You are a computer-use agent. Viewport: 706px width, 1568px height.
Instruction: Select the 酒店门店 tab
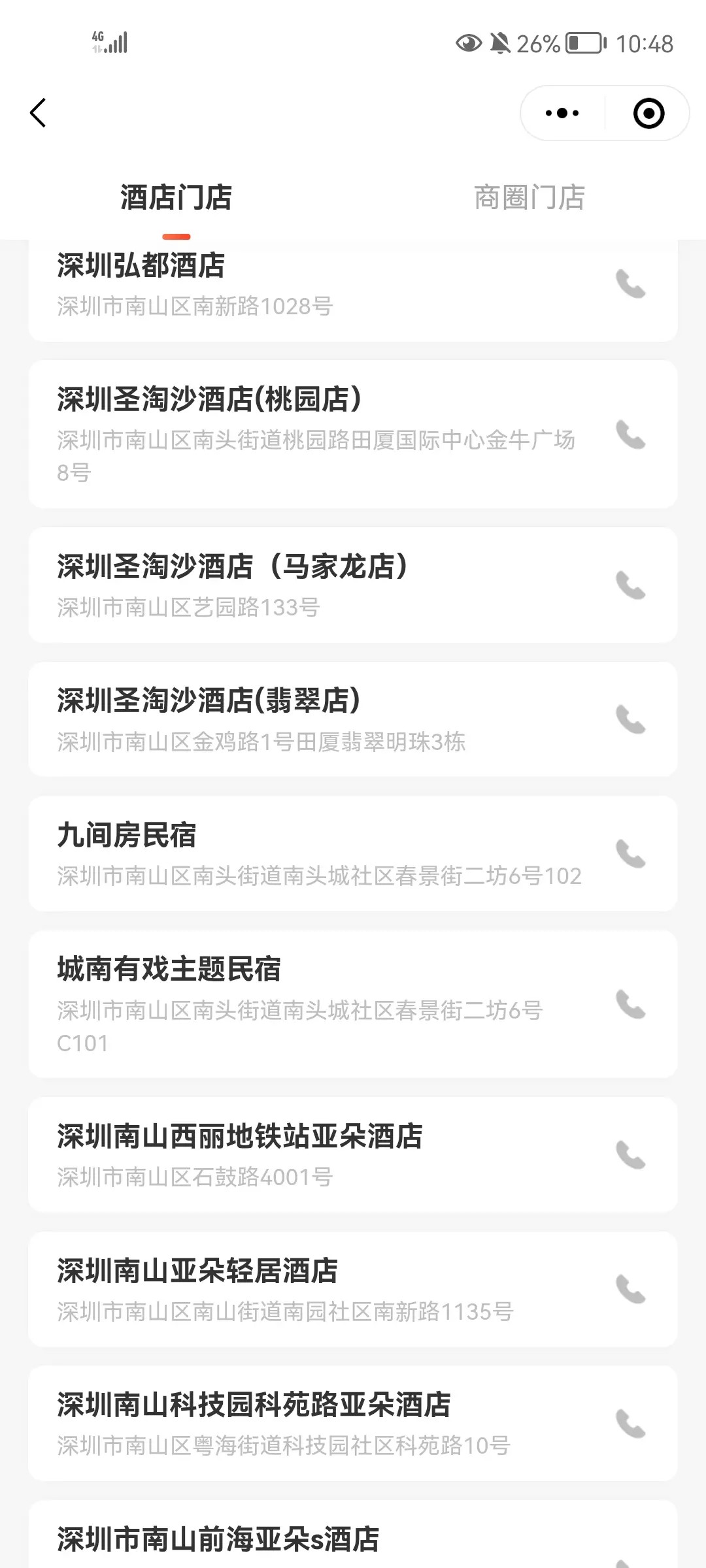click(x=176, y=197)
